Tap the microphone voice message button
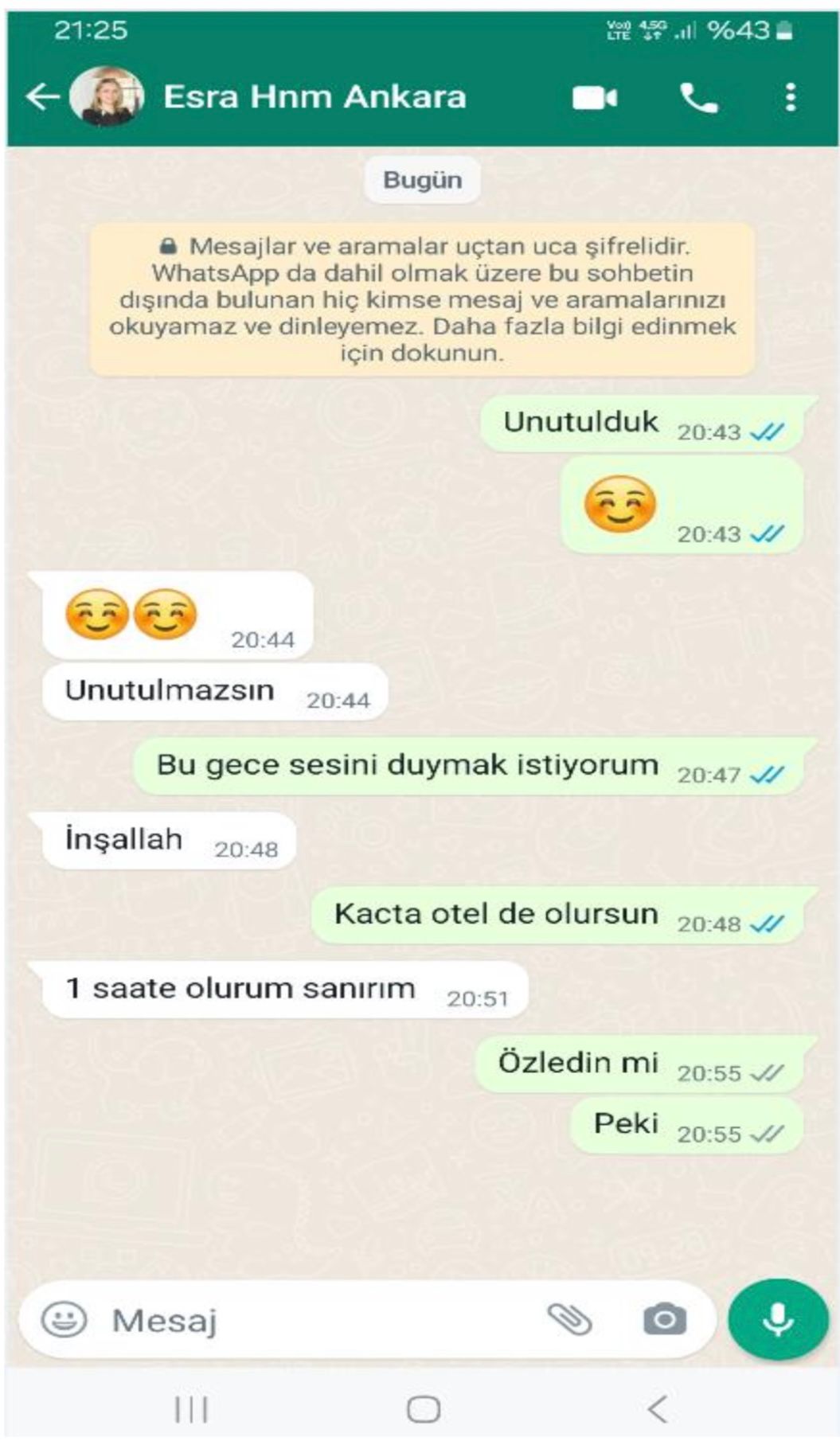Screen dimensions: 840x1445 tap(777, 1319)
